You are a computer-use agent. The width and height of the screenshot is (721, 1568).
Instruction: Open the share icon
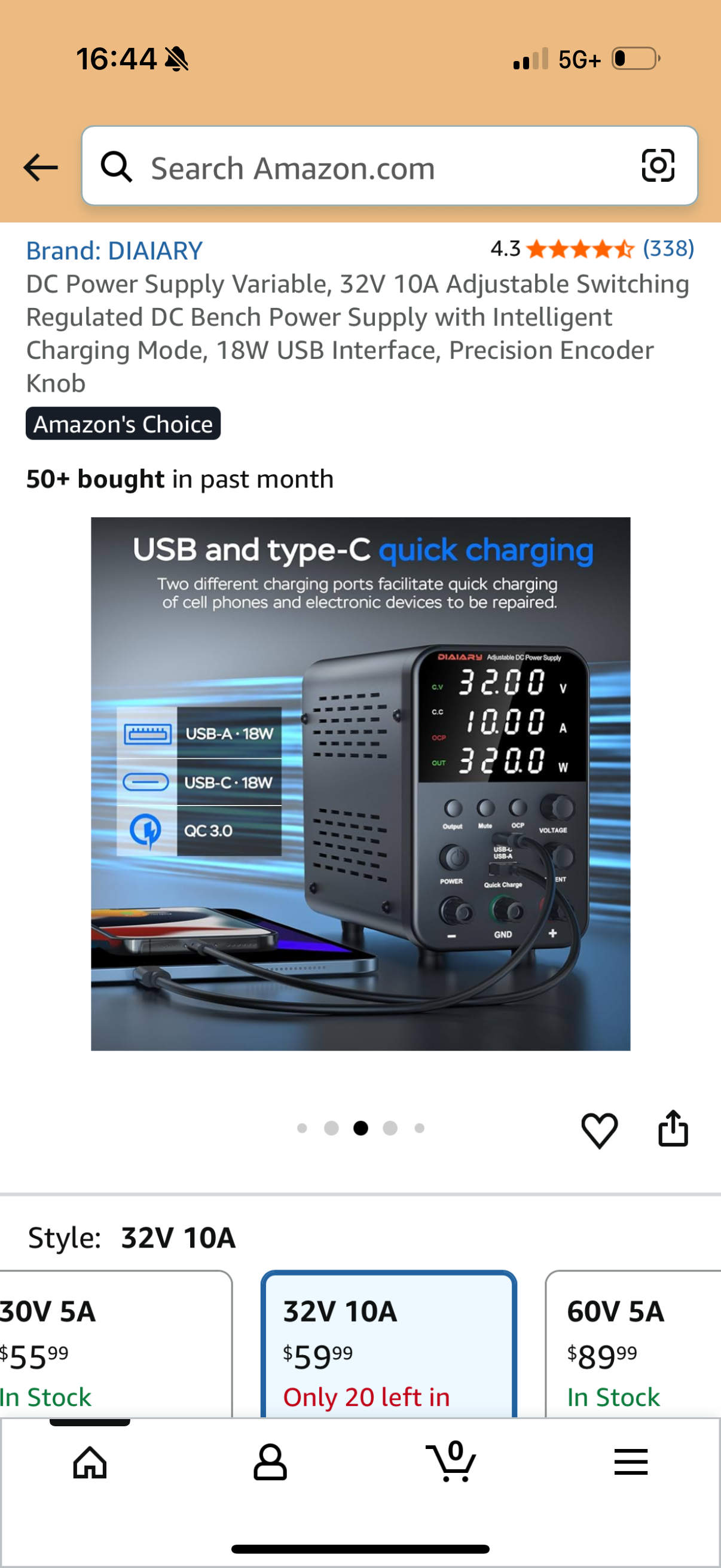(673, 1128)
